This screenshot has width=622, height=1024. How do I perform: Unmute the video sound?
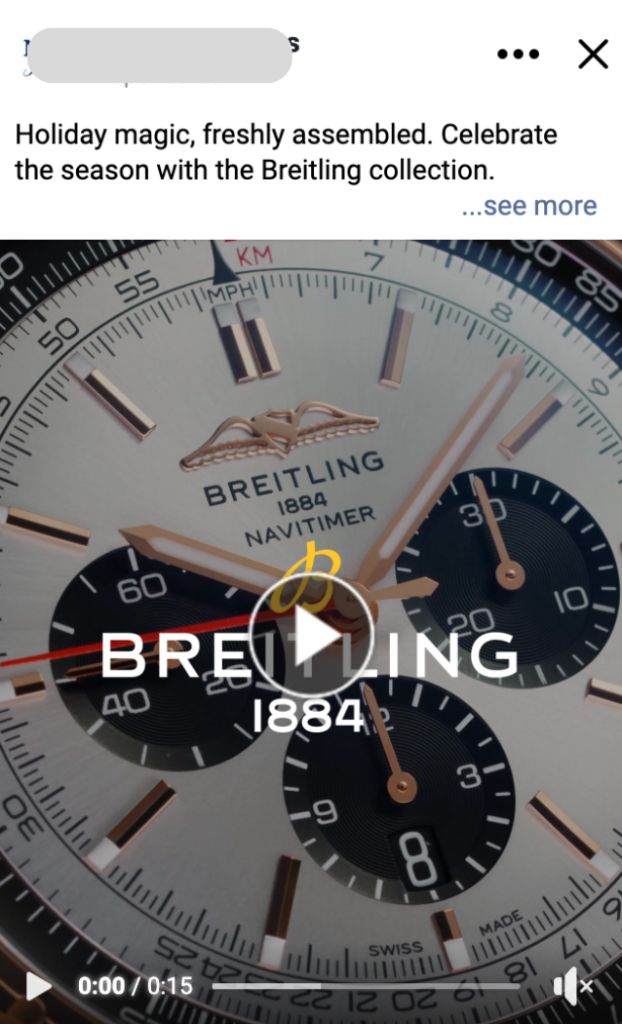click(572, 986)
